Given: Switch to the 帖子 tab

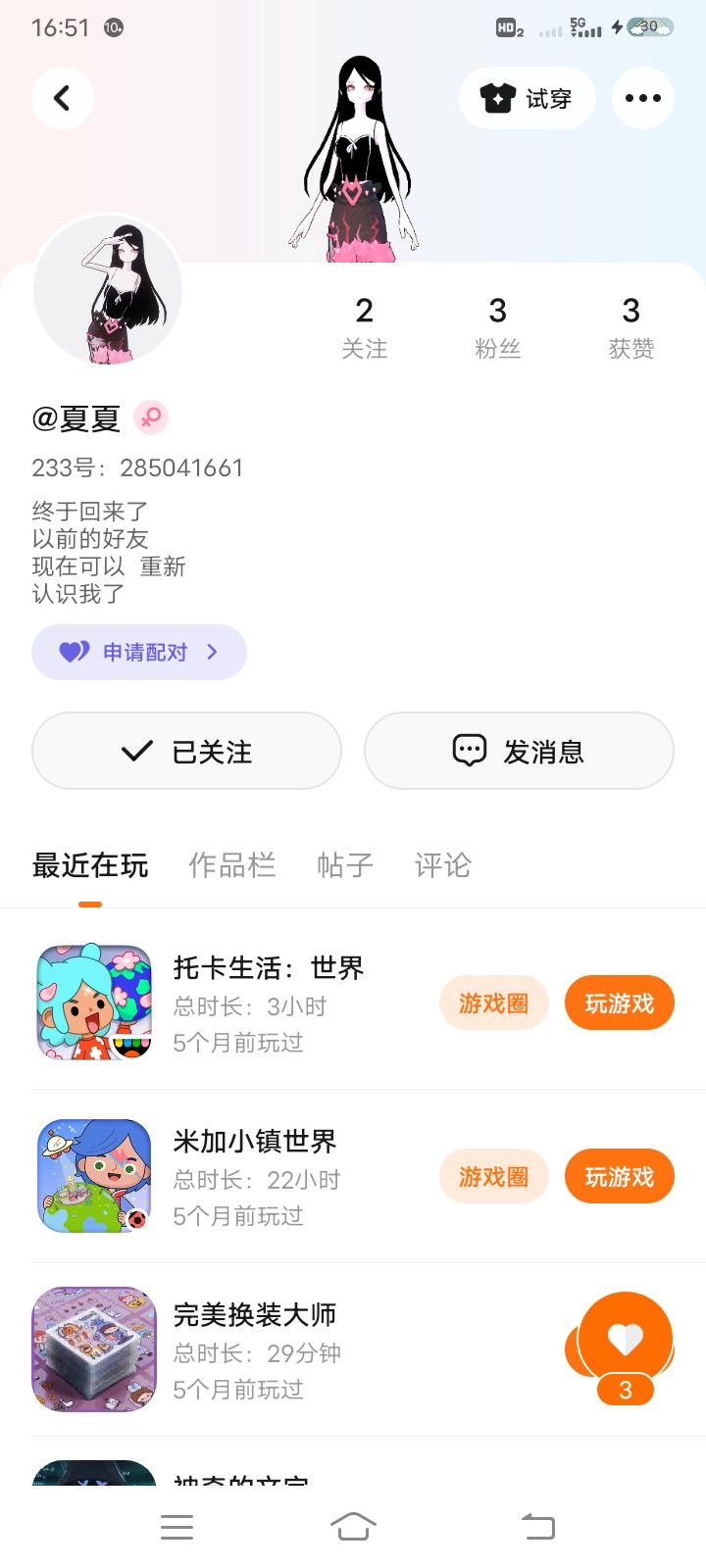Looking at the screenshot, I should point(344,865).
